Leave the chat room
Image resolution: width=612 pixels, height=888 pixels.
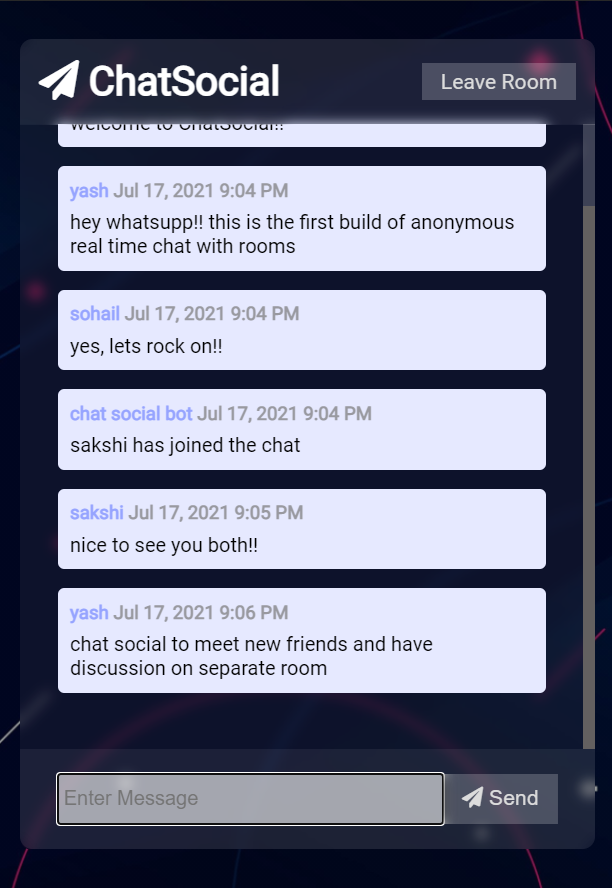498,82
